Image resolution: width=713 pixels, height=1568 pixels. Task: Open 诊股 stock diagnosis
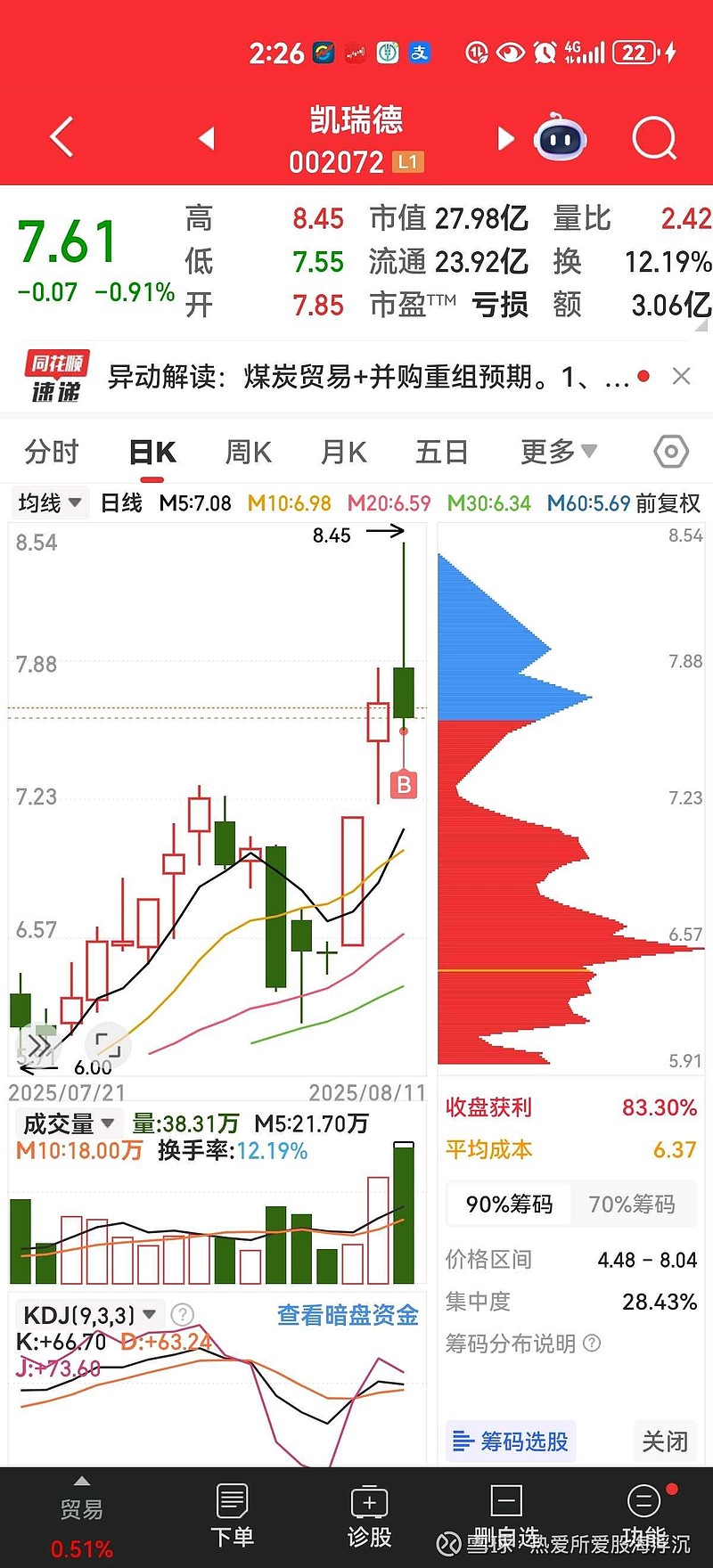tap(369, 1516)
